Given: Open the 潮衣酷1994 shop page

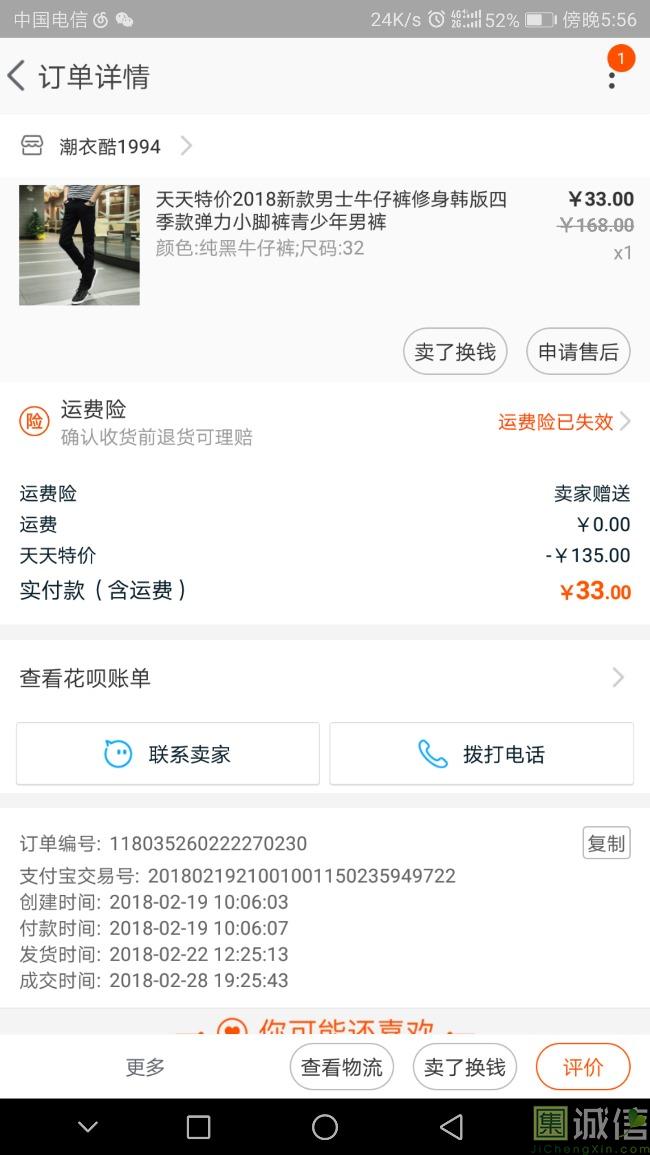Looking at the screenshot, I should click(110, 147).
